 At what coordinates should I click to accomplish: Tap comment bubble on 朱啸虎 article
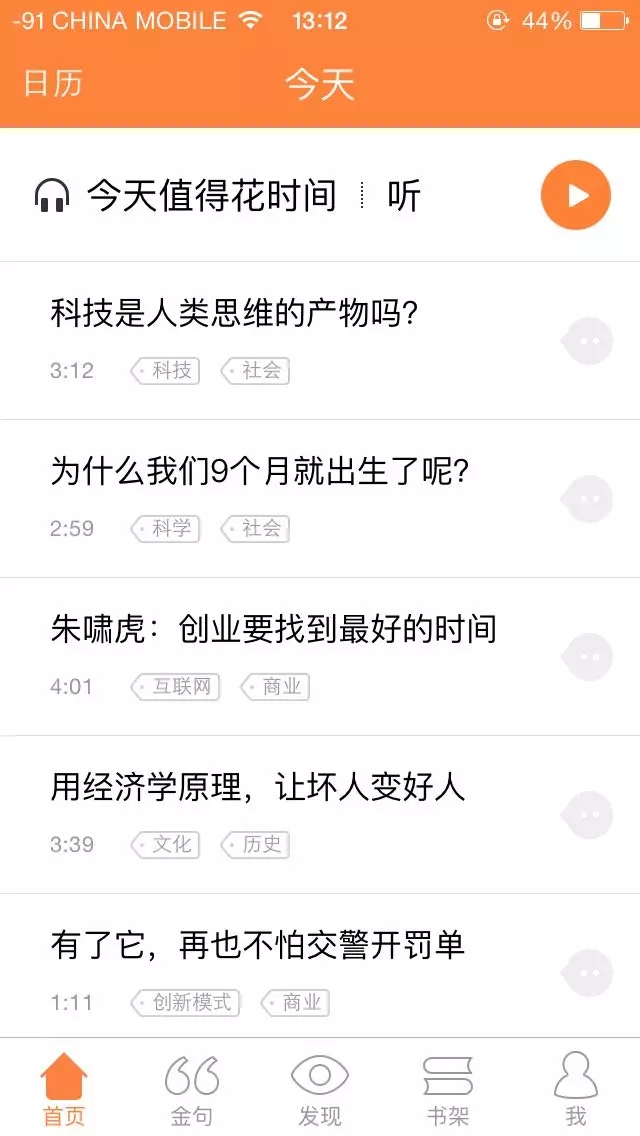(x=587, y=656)
